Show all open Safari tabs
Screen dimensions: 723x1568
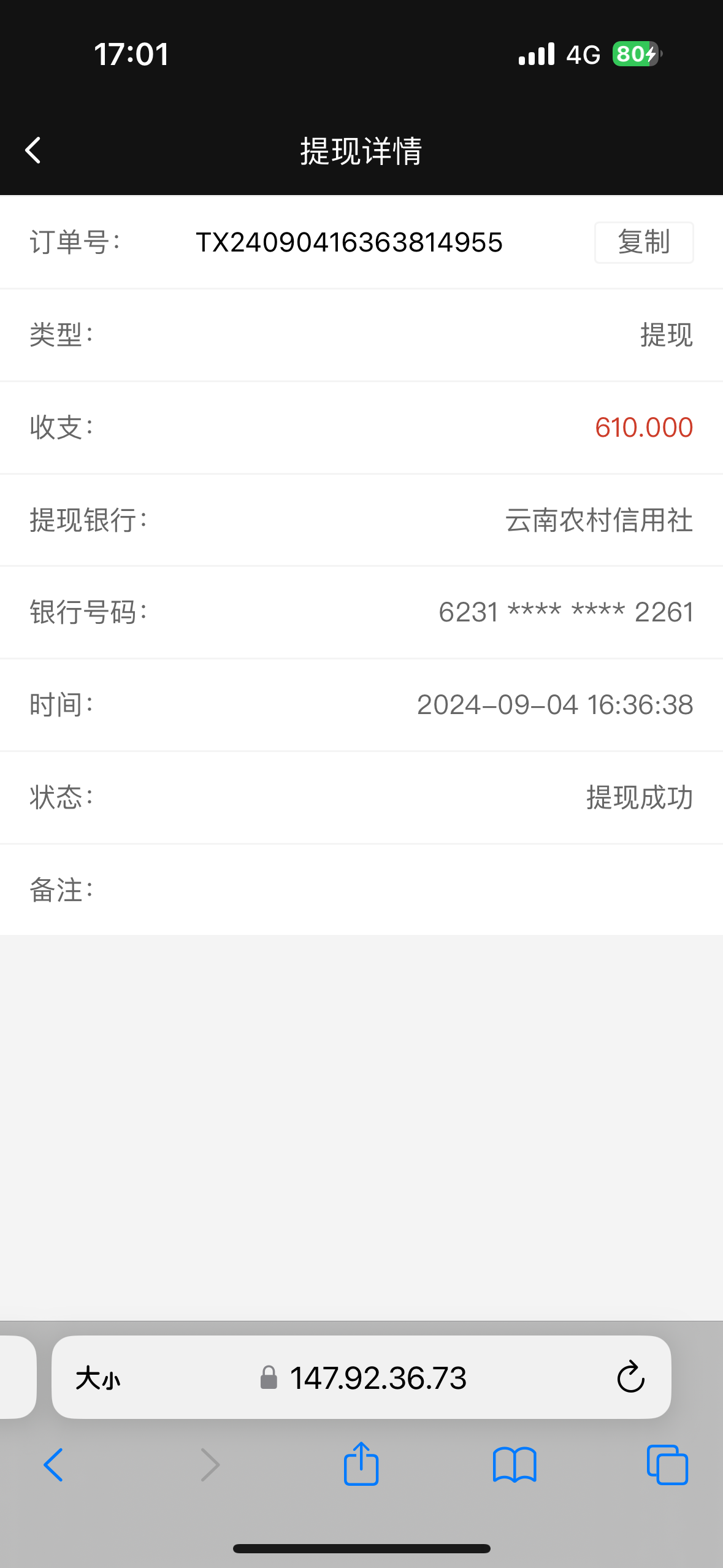667,1465
